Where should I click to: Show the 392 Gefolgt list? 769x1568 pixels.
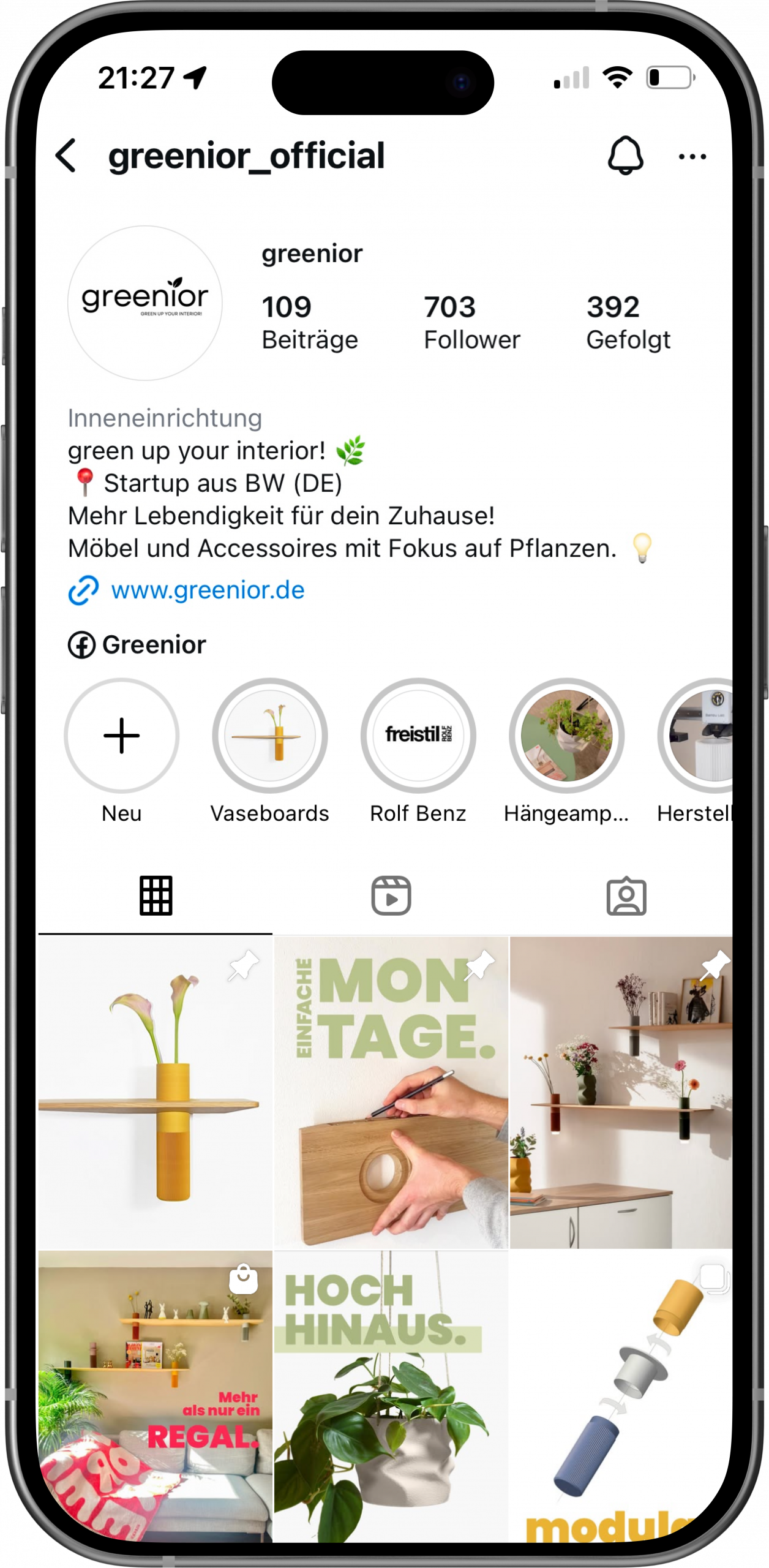(628, 322)
